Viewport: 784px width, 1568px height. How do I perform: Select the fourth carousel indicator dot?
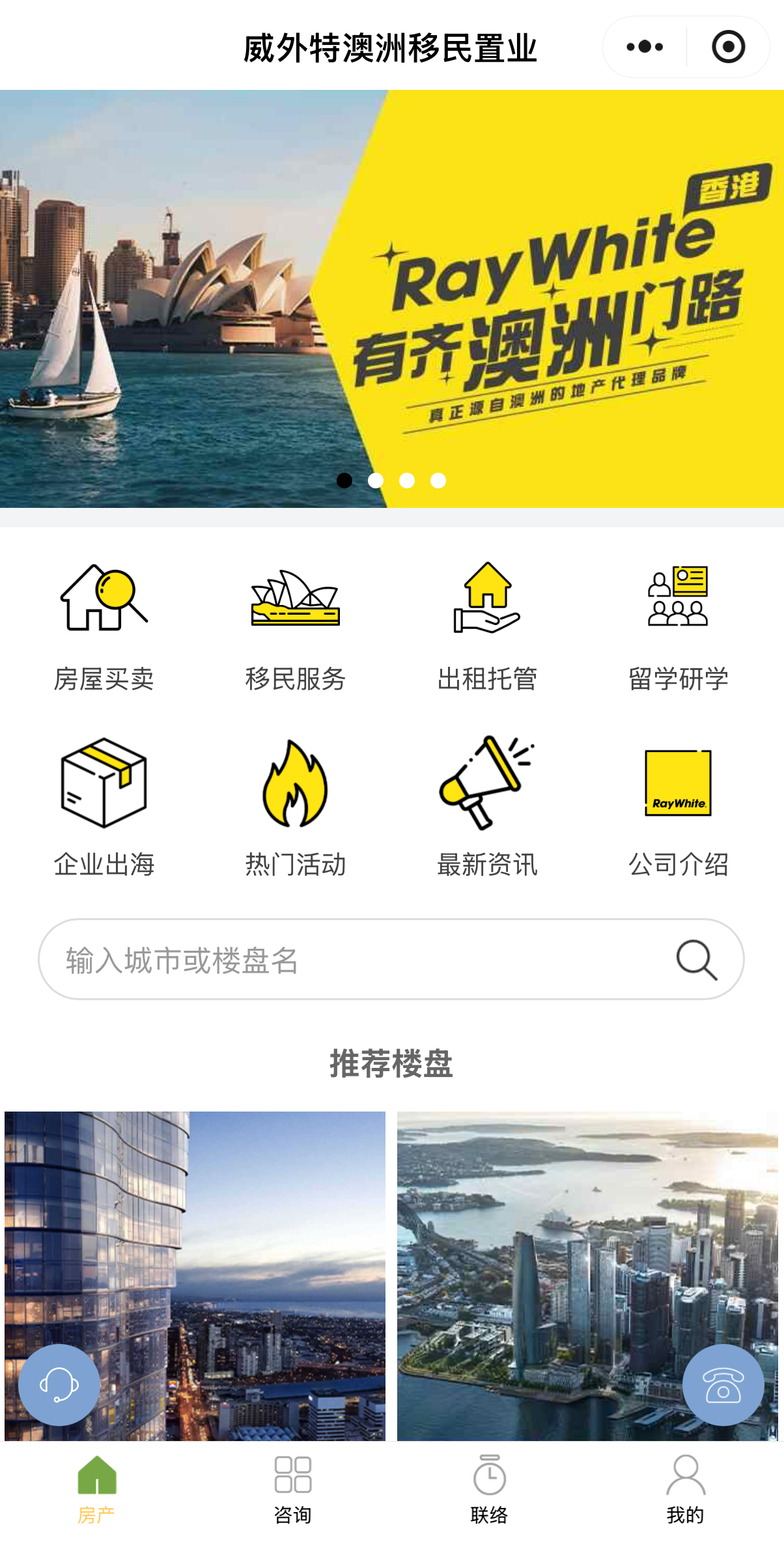coord(437,480)
